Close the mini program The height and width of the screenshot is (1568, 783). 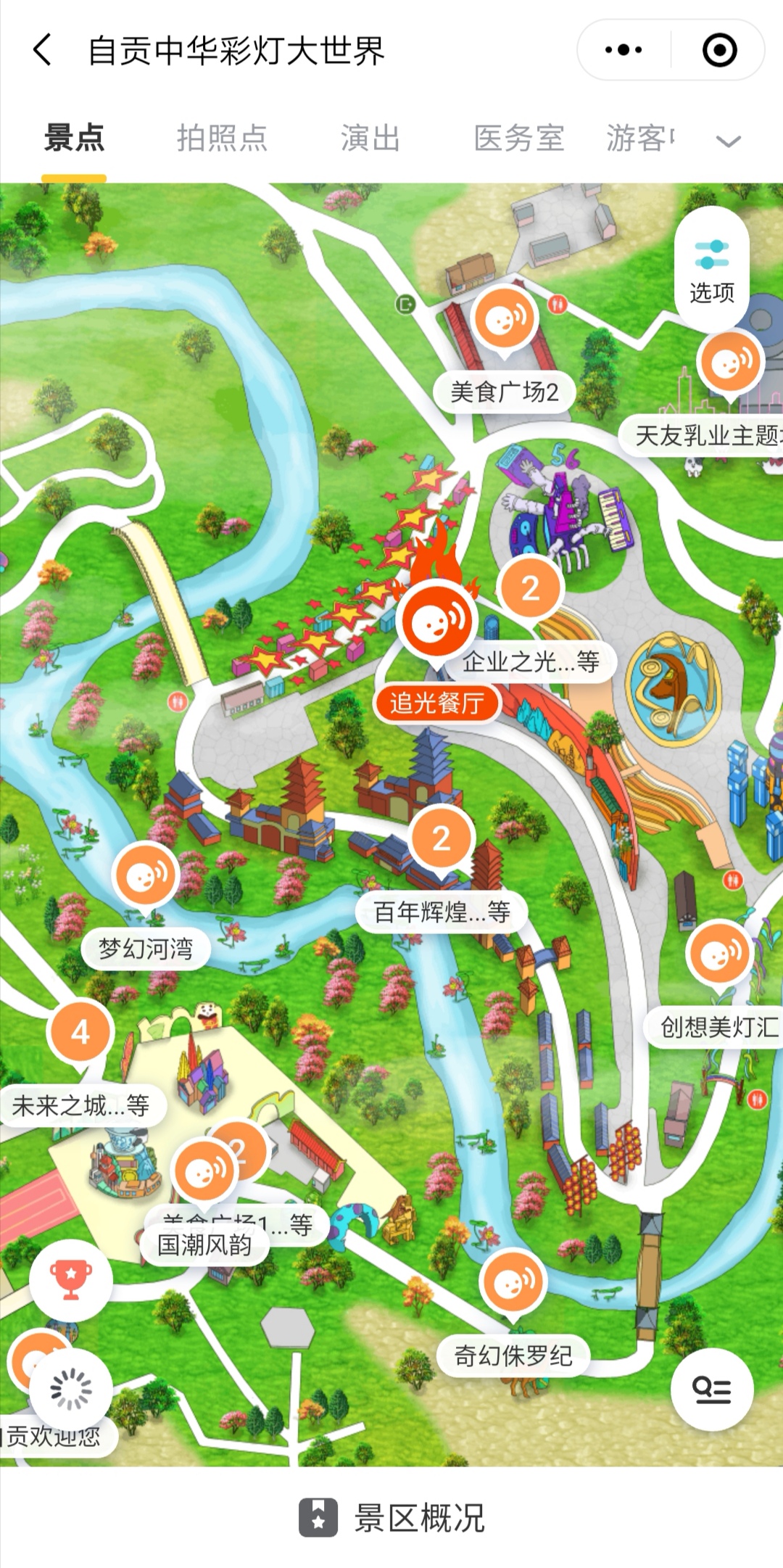pyautogui.click(x=719, y=50)
